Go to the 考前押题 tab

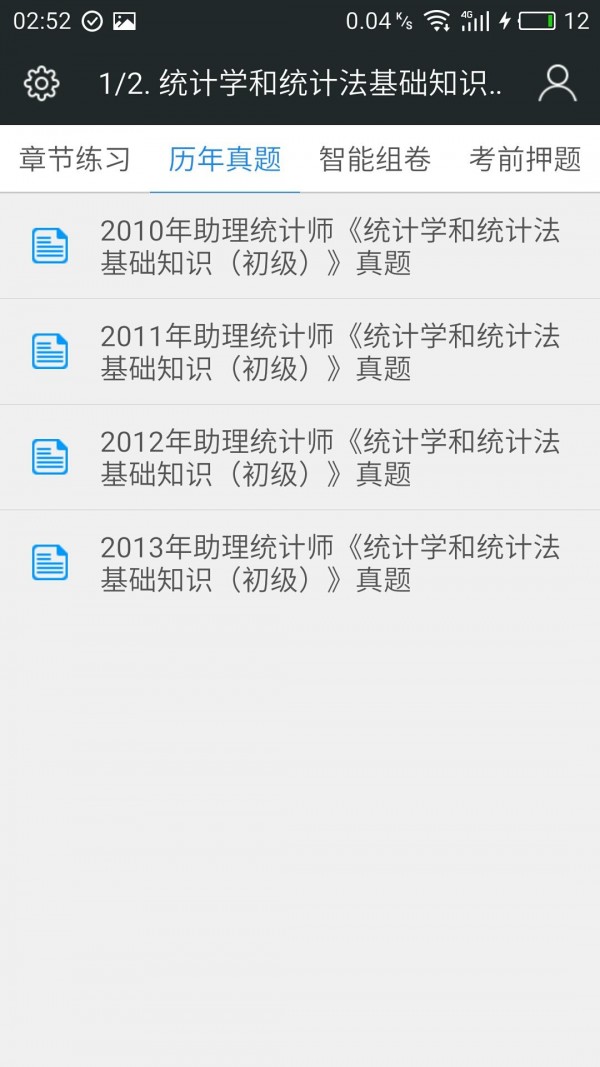pos(525,159)
